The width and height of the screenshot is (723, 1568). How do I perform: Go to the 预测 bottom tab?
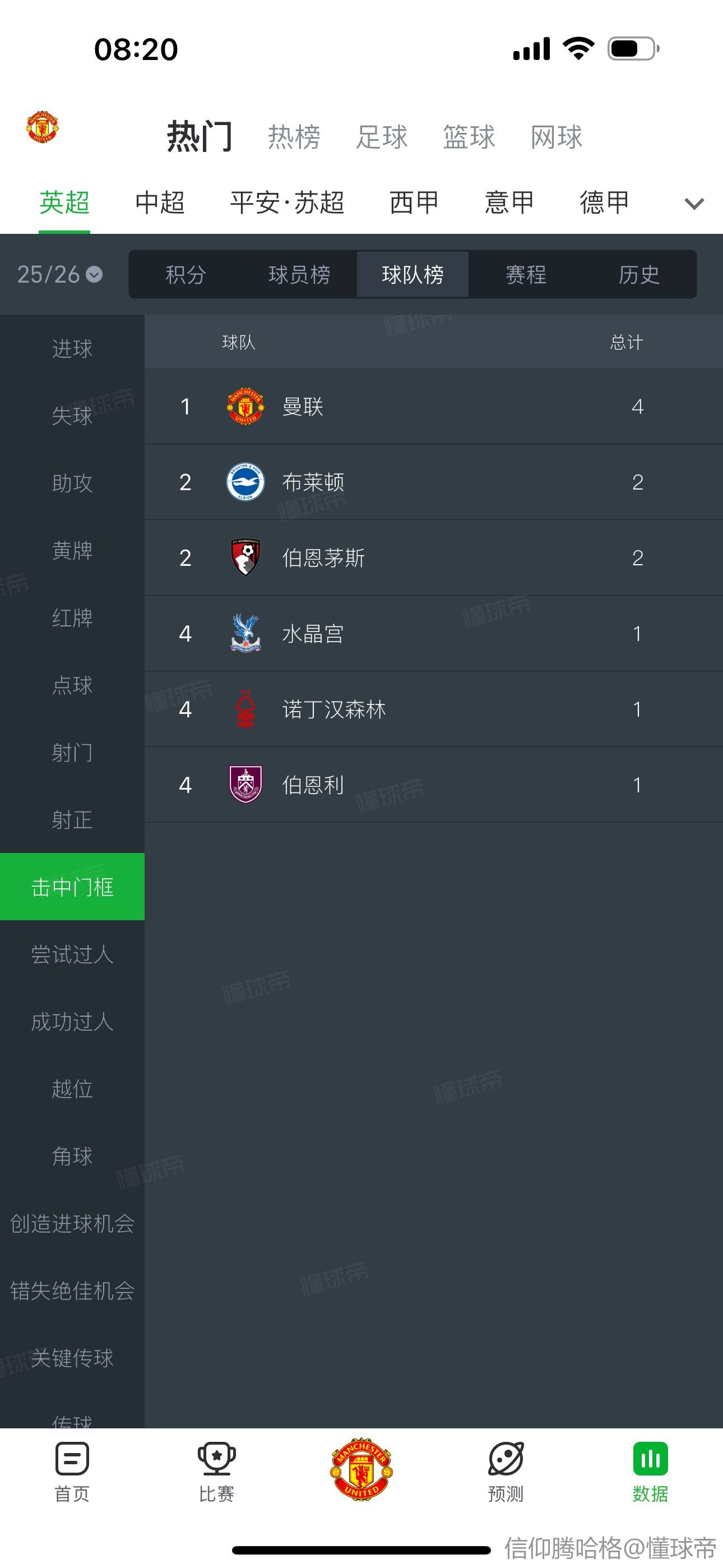click(506, 1472)
